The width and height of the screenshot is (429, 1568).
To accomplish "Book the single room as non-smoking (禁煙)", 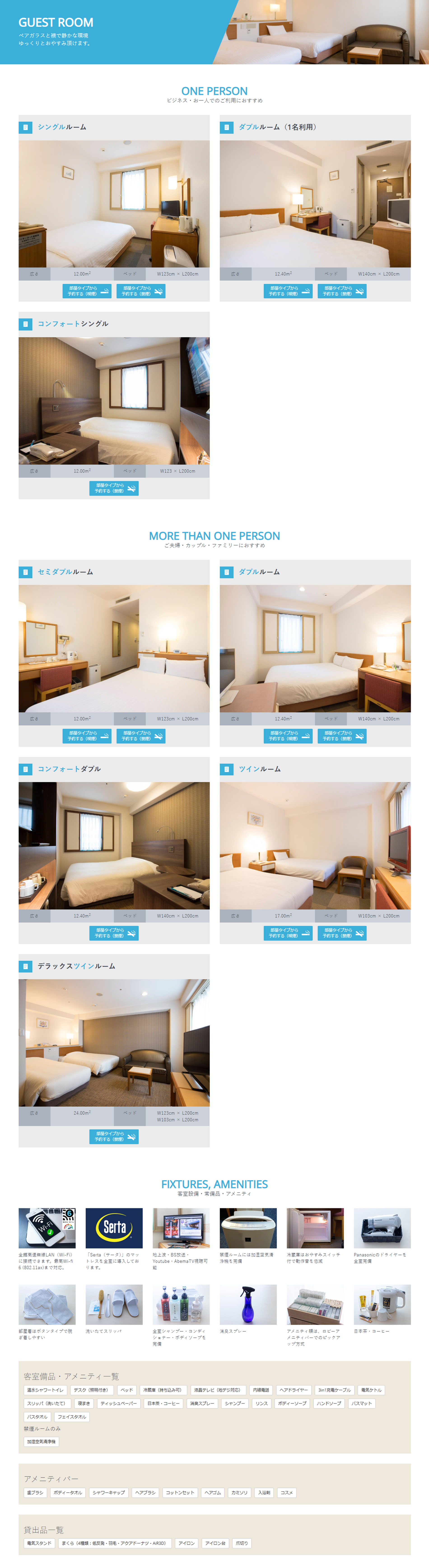I will 141,291.
